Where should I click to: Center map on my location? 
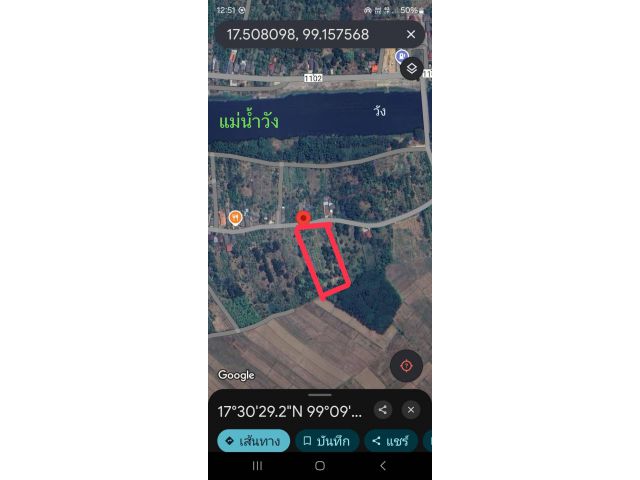[406, 366]
